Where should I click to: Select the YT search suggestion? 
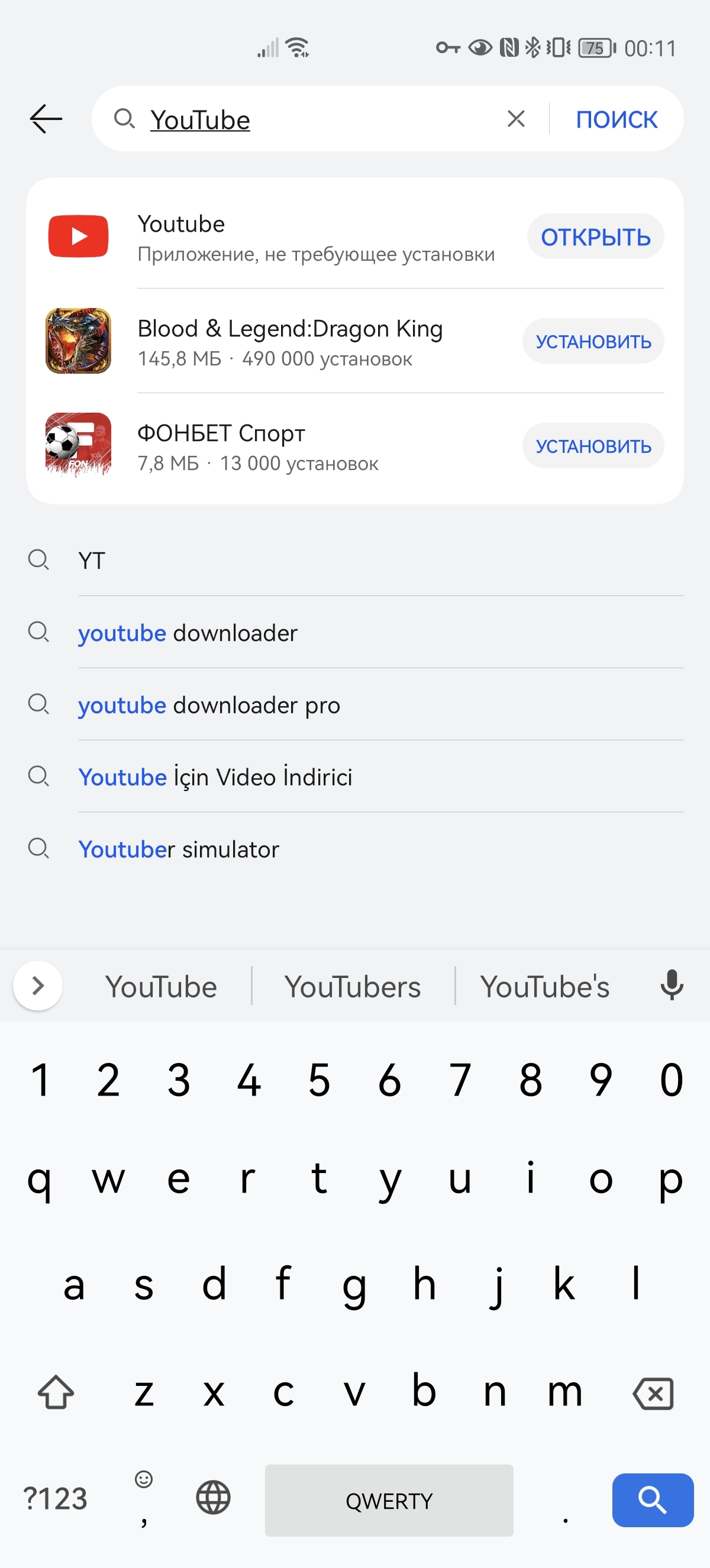point(91,561)
